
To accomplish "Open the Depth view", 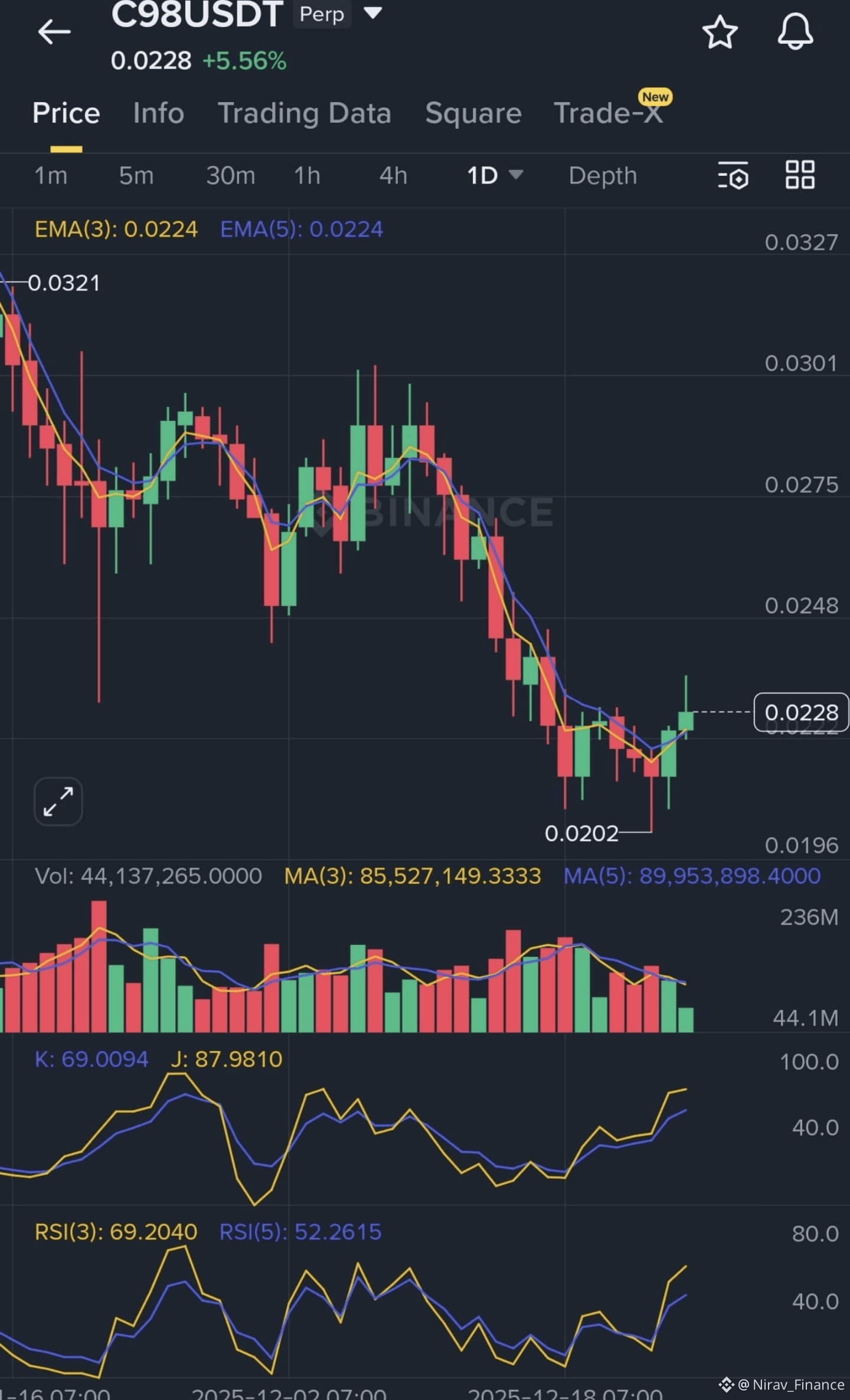I will click(x=603, y=175).
